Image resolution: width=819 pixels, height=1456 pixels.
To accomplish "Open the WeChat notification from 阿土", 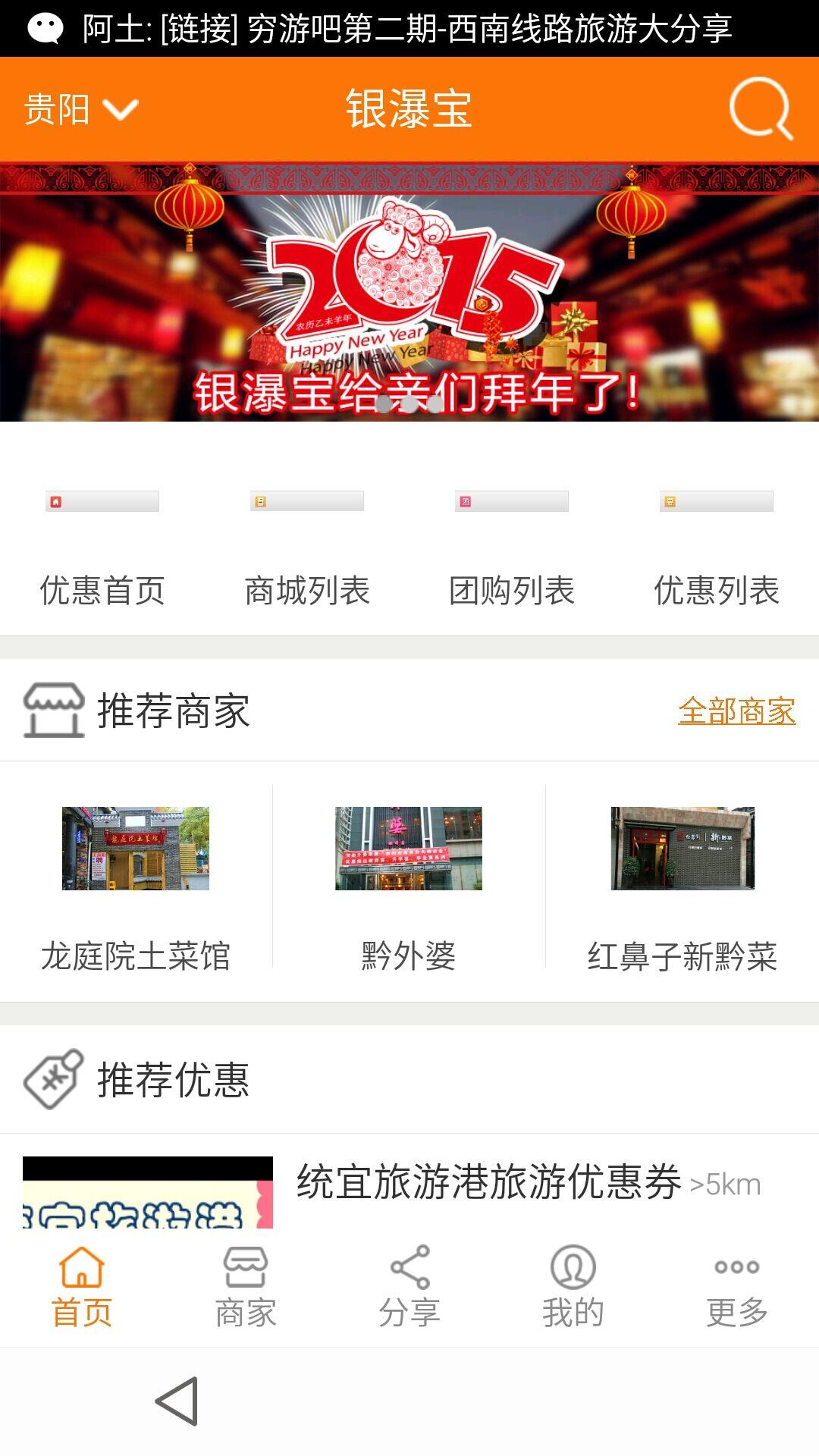I will click(409, 28).
